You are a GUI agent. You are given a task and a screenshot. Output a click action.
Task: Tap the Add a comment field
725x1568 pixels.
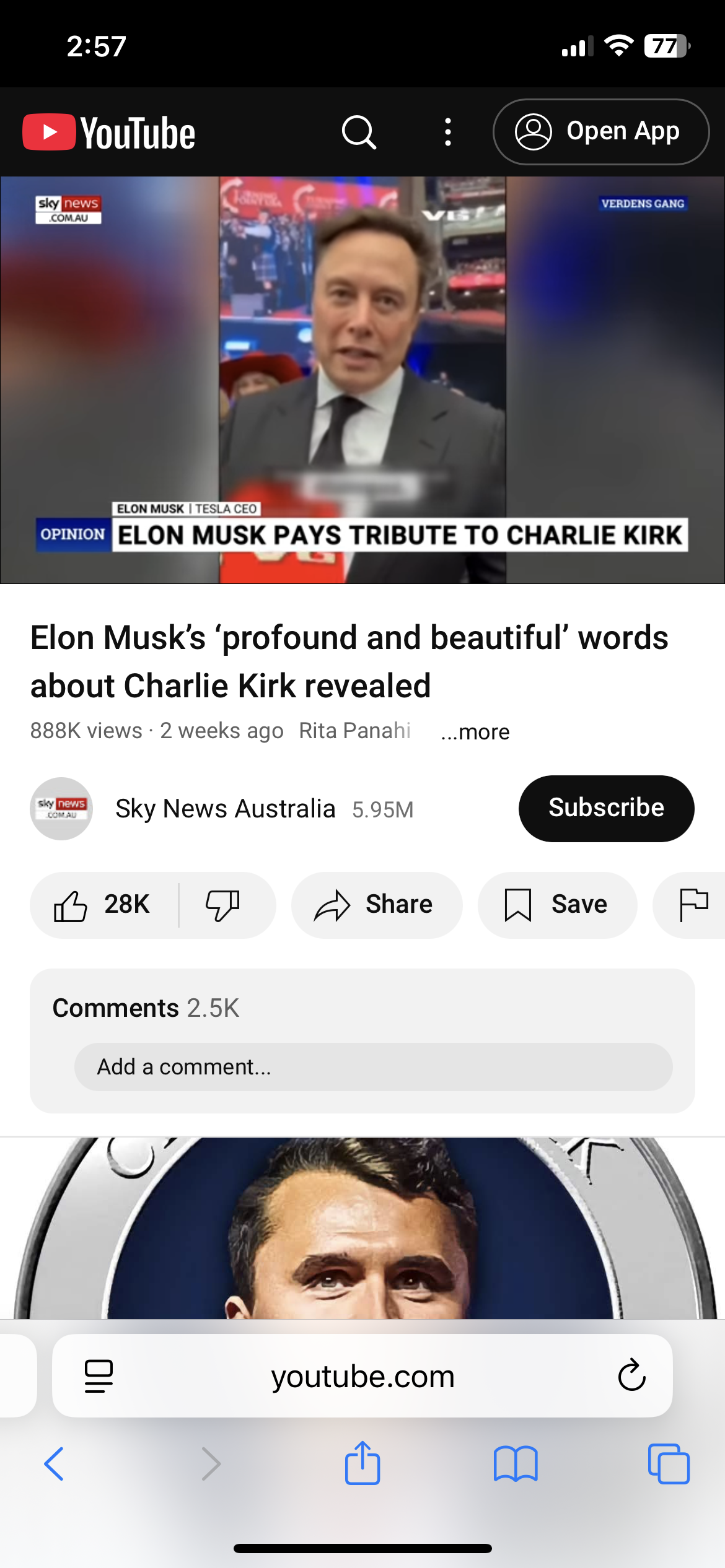click(x=373, y=1066)
